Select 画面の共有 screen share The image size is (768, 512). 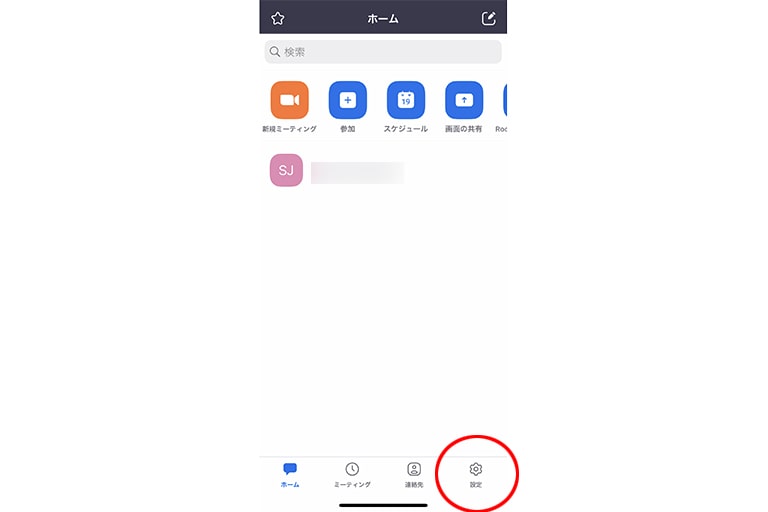(463, 100)
